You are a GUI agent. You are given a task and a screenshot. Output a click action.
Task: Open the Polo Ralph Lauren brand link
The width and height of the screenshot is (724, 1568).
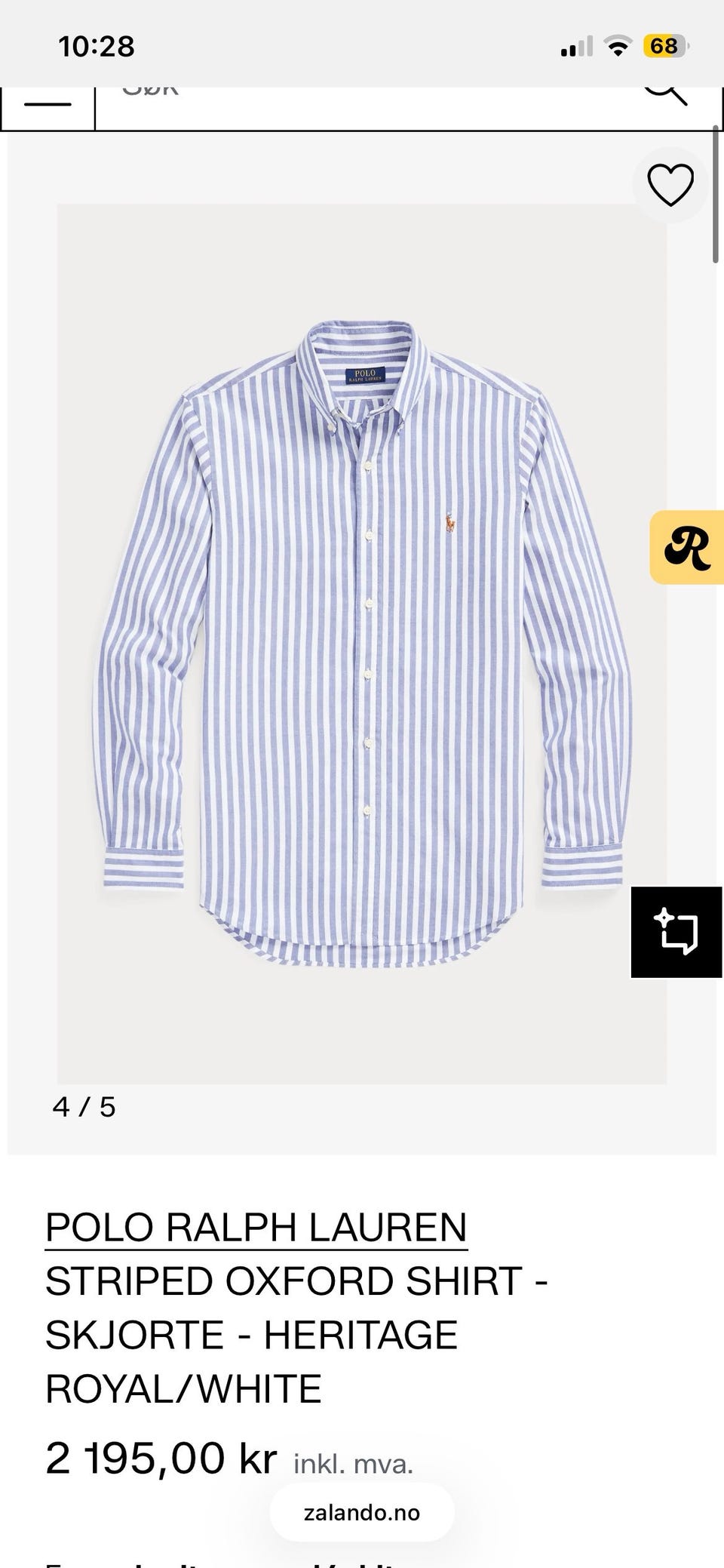point(256,1228)
